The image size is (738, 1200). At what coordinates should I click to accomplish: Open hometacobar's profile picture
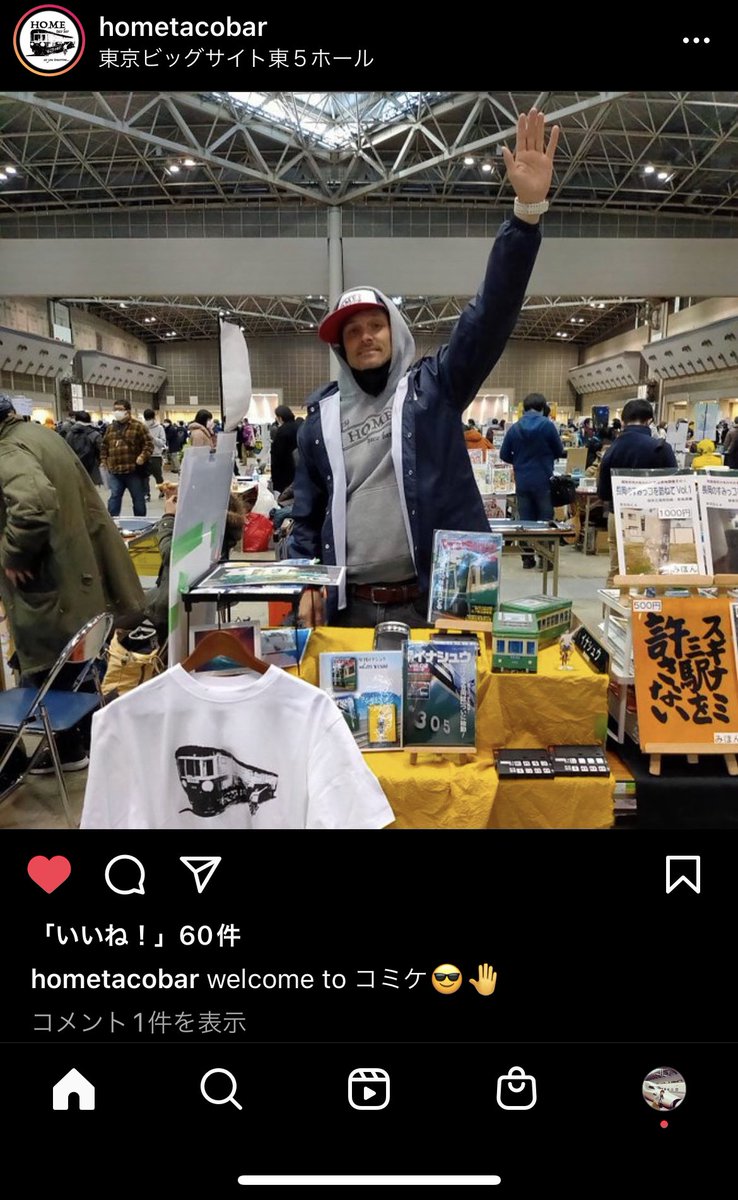point(49,41)
